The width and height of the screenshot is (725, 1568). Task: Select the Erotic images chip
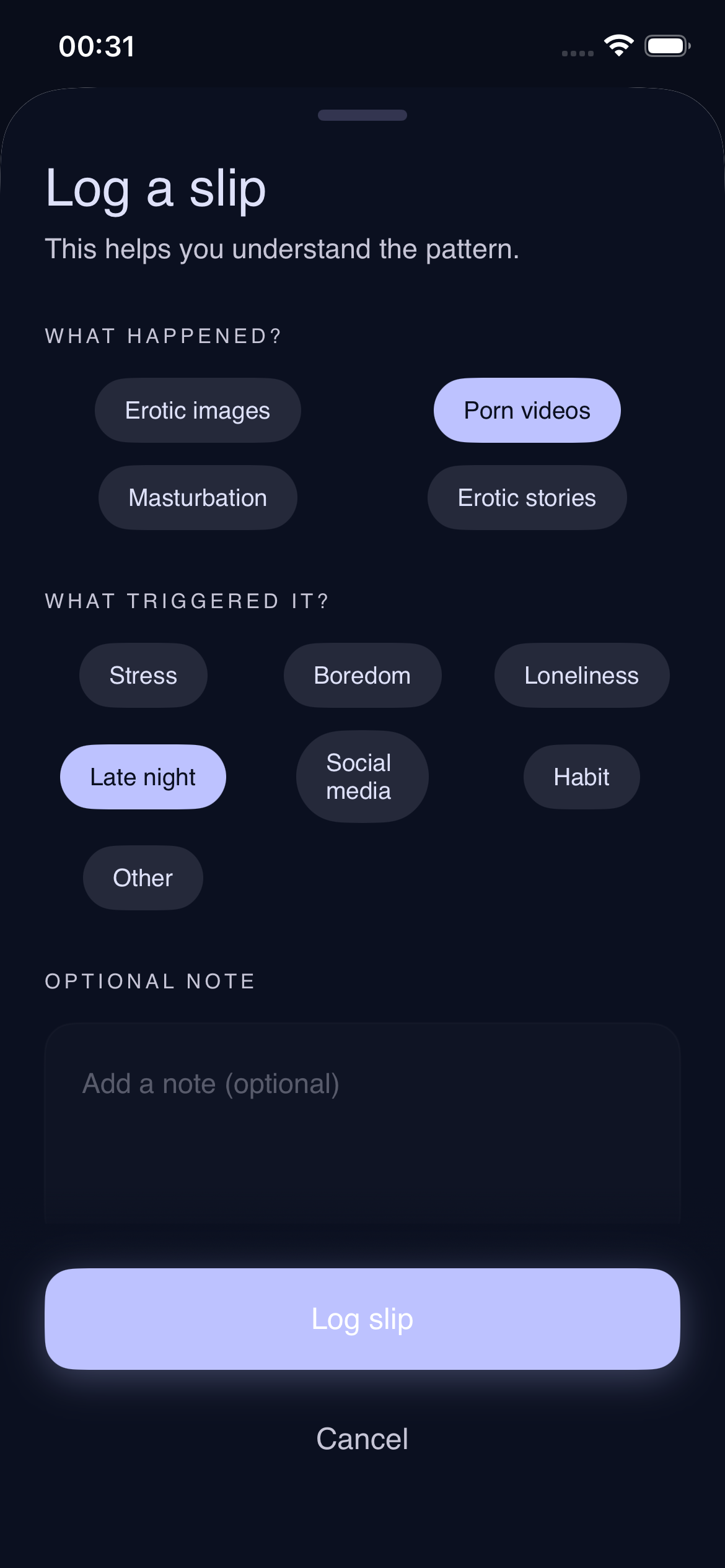(198, 411)
